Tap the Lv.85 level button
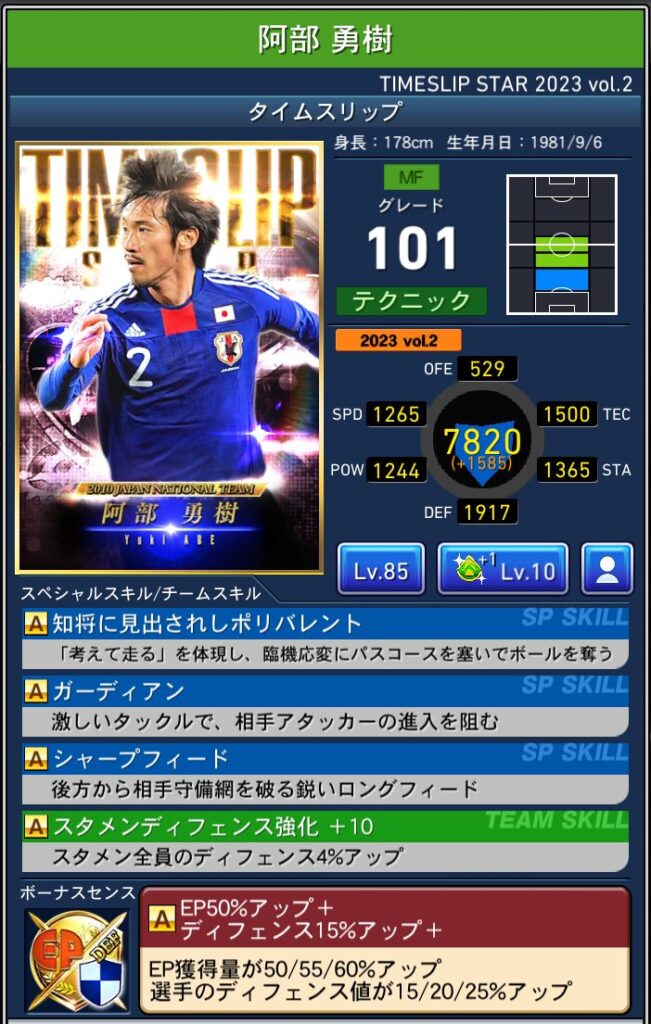The width and height of the screenshot is (651, 1024). 381,570
